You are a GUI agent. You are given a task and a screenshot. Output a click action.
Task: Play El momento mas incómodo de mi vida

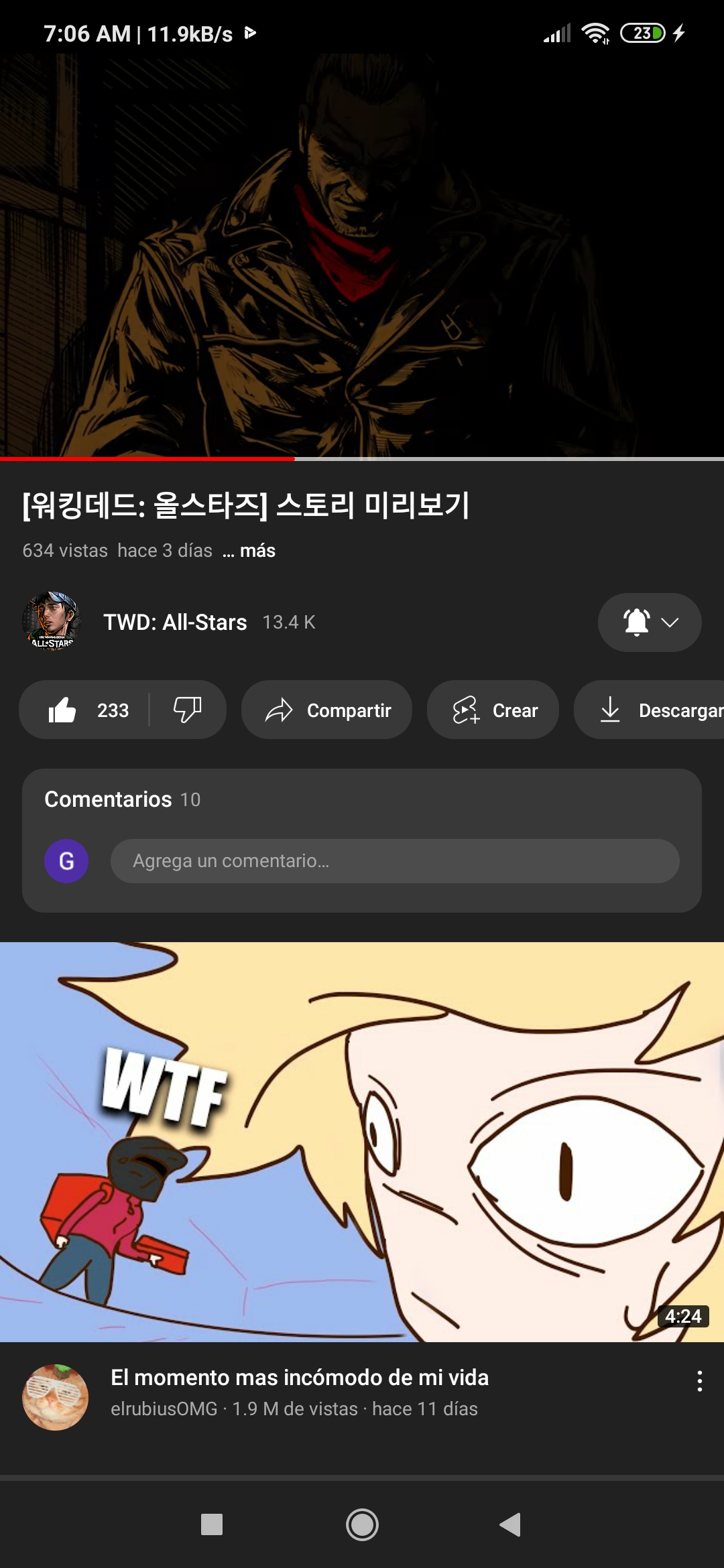362,1142
